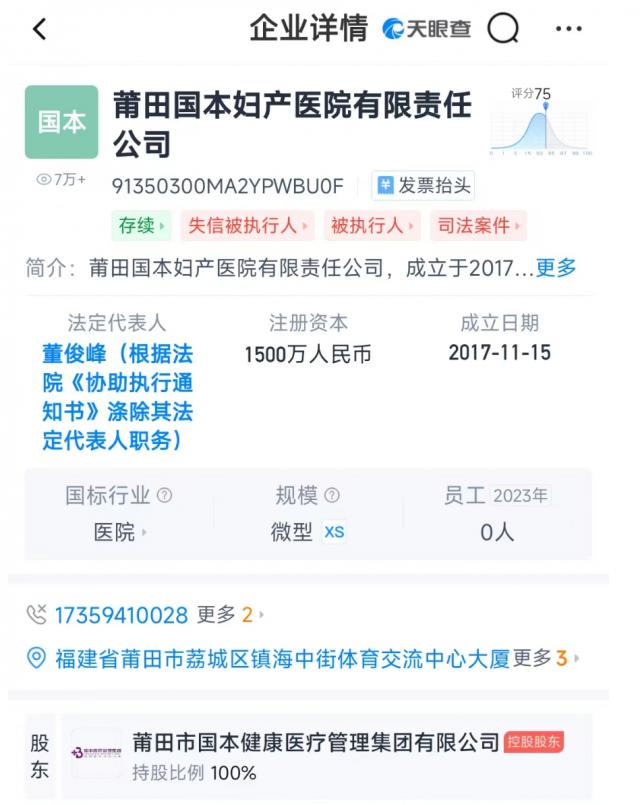The width and height of the screenshot is (640, 805).
Task: View 被执行人 records
Action: 372,226
